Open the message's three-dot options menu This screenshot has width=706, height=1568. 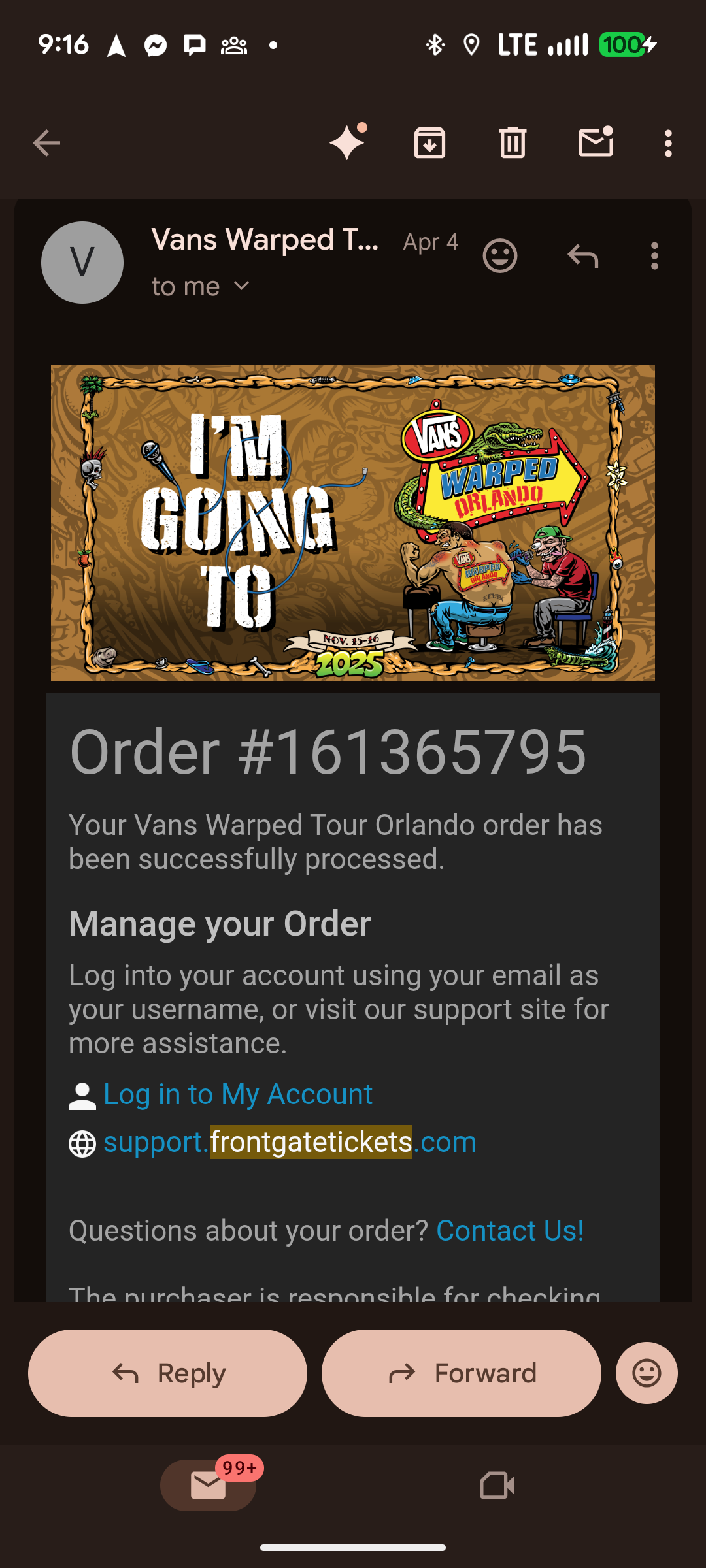[654, 256]
